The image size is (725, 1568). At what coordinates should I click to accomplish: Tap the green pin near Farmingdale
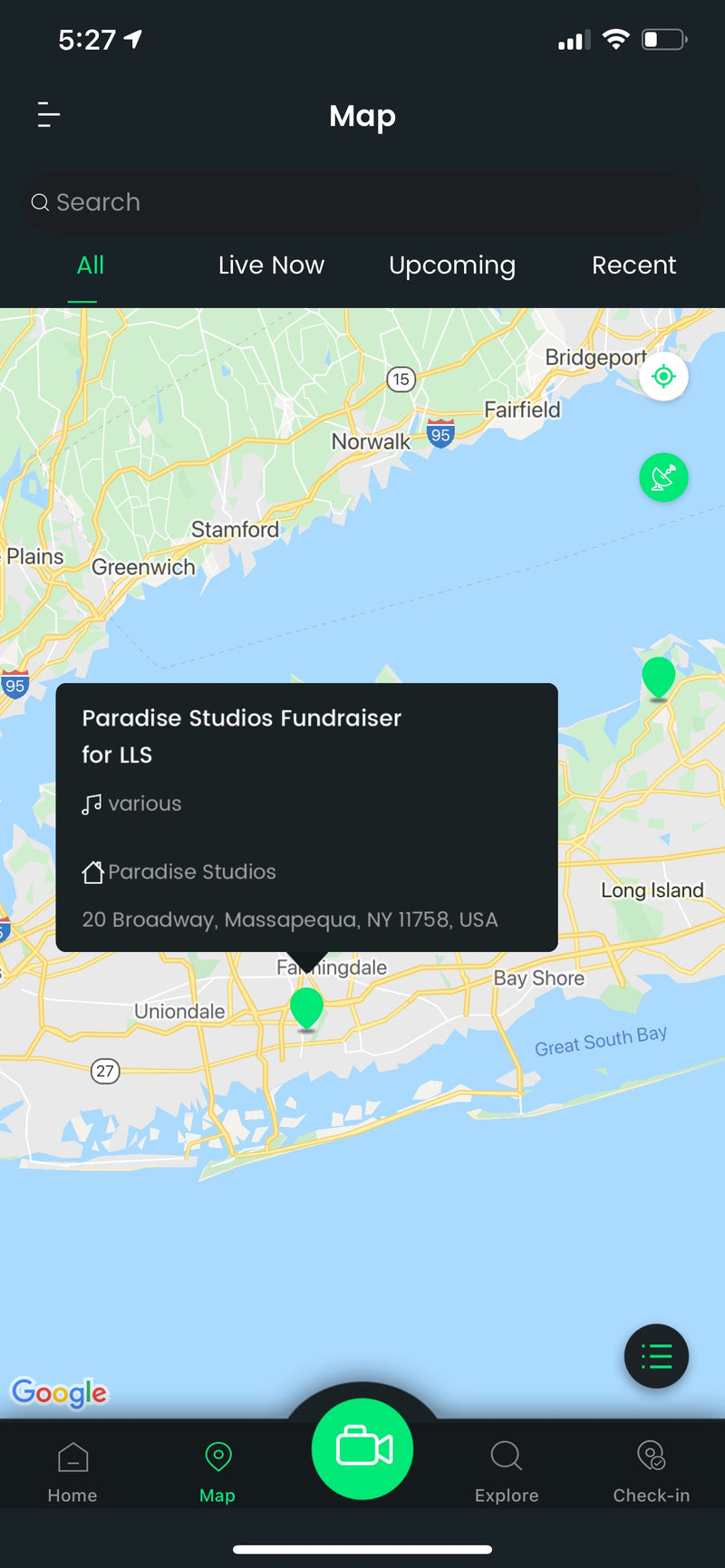point(306,1006)
